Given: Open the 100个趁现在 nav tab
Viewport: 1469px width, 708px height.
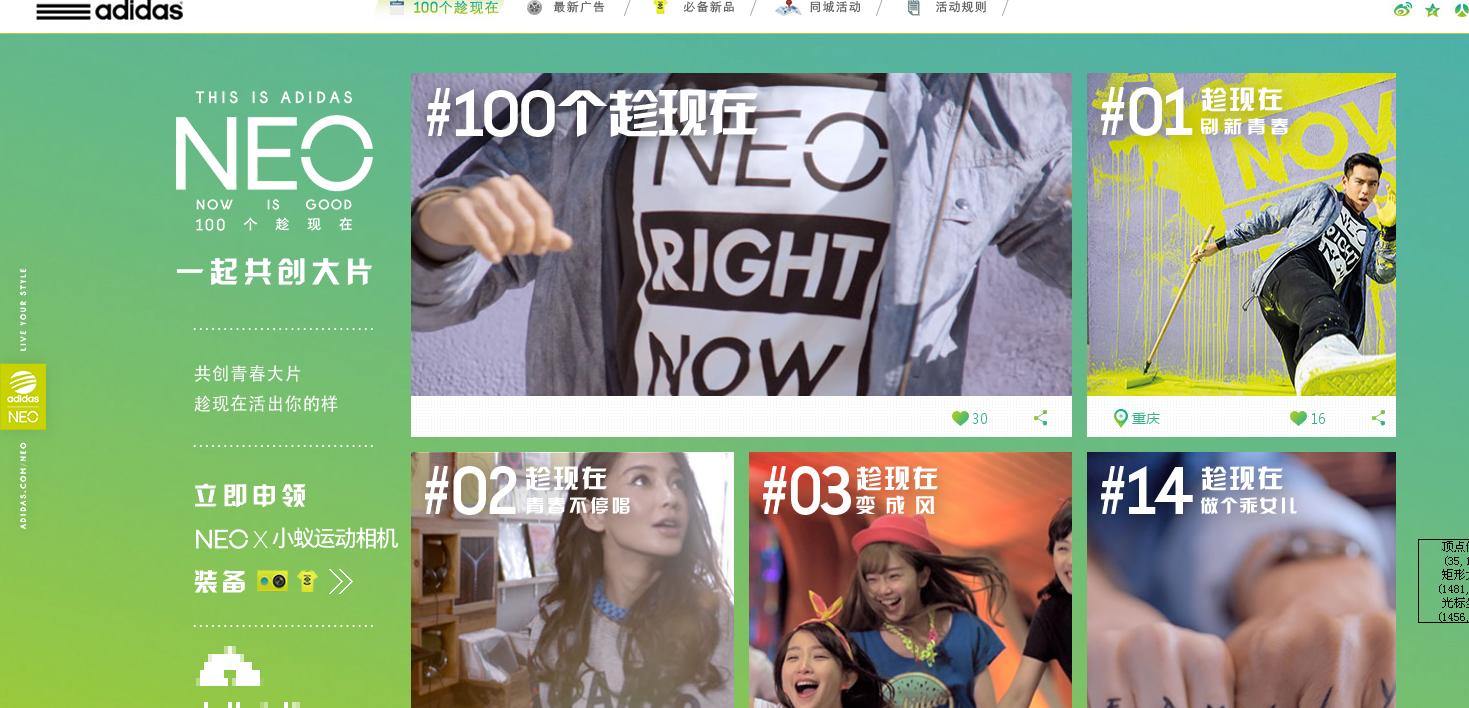Looking at the screenshot, I should [444, 8].
